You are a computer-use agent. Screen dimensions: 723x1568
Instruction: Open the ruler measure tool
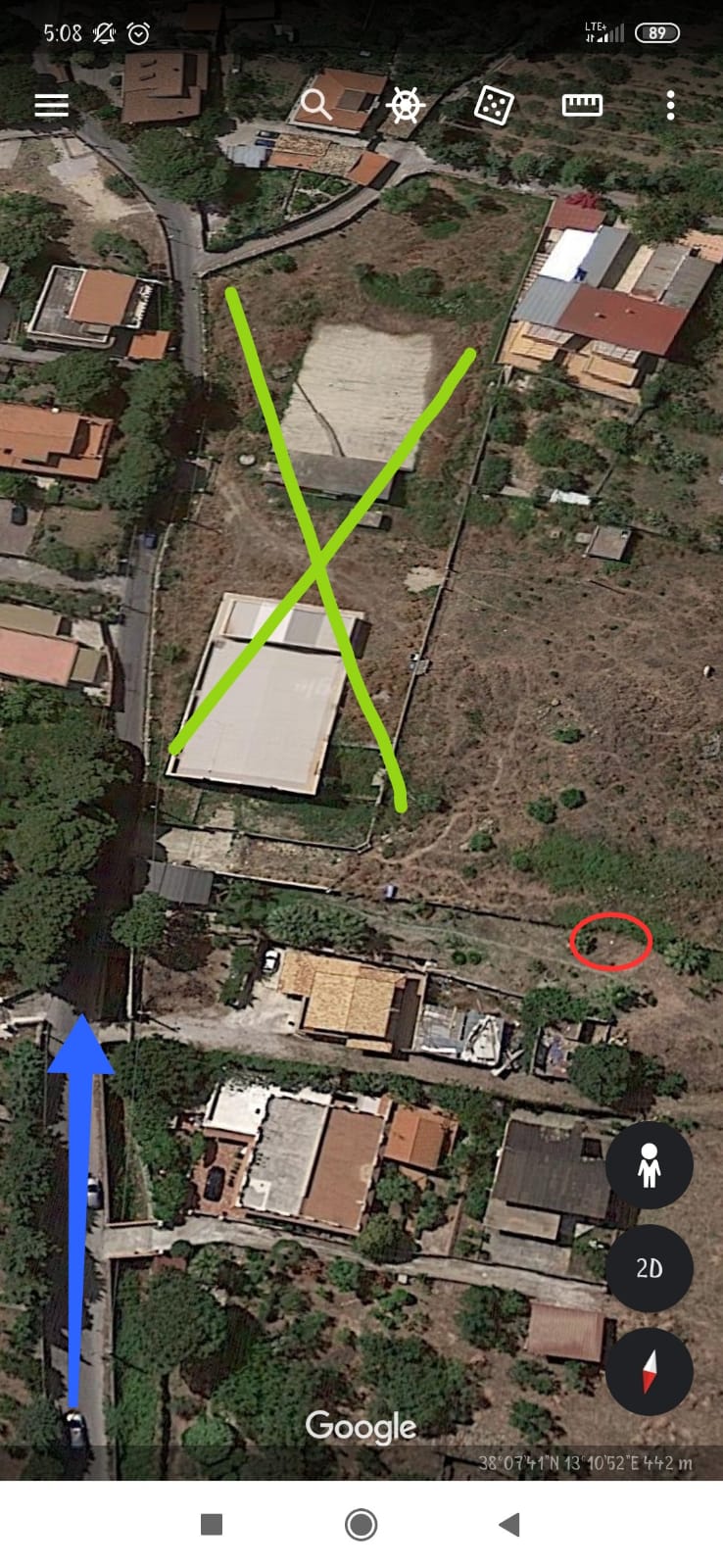click(582, 105)
